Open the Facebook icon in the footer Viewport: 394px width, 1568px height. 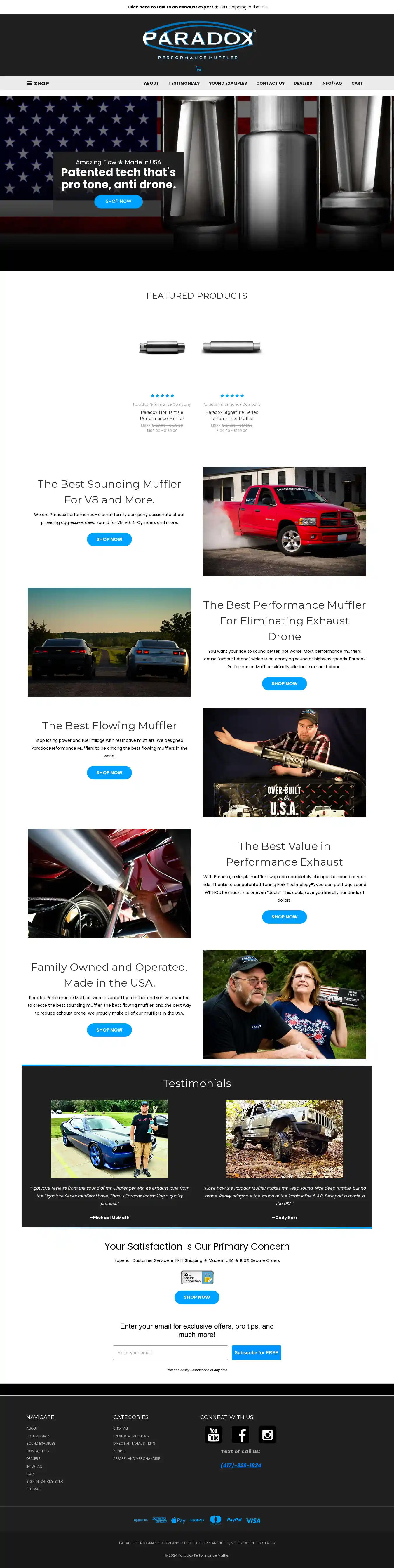[241, 1435]
